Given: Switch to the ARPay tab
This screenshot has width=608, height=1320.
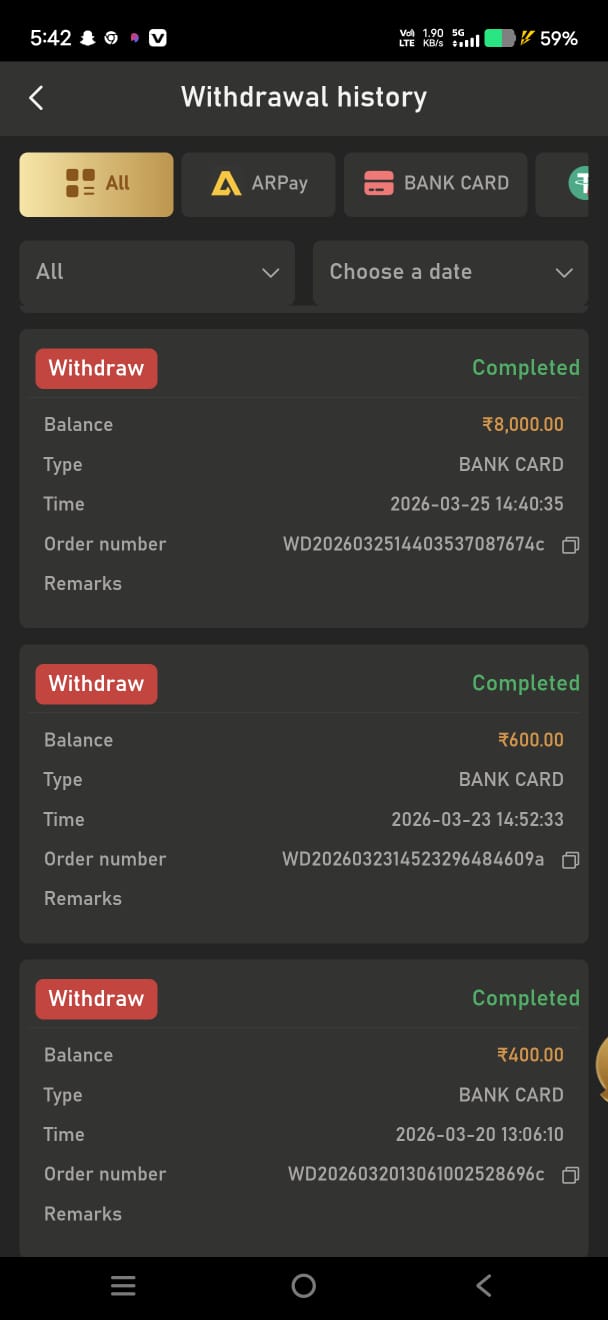Looking at the screenshot, I should [x=259, y=184].
